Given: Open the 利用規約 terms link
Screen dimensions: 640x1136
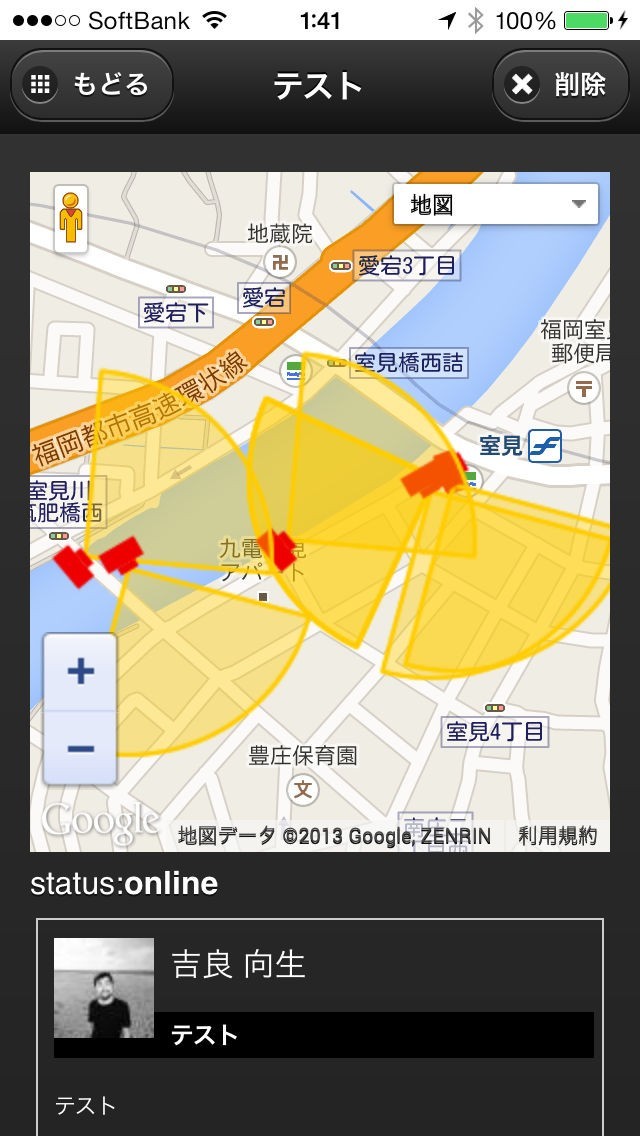Looking at the screenshot, I should point(557,836).
